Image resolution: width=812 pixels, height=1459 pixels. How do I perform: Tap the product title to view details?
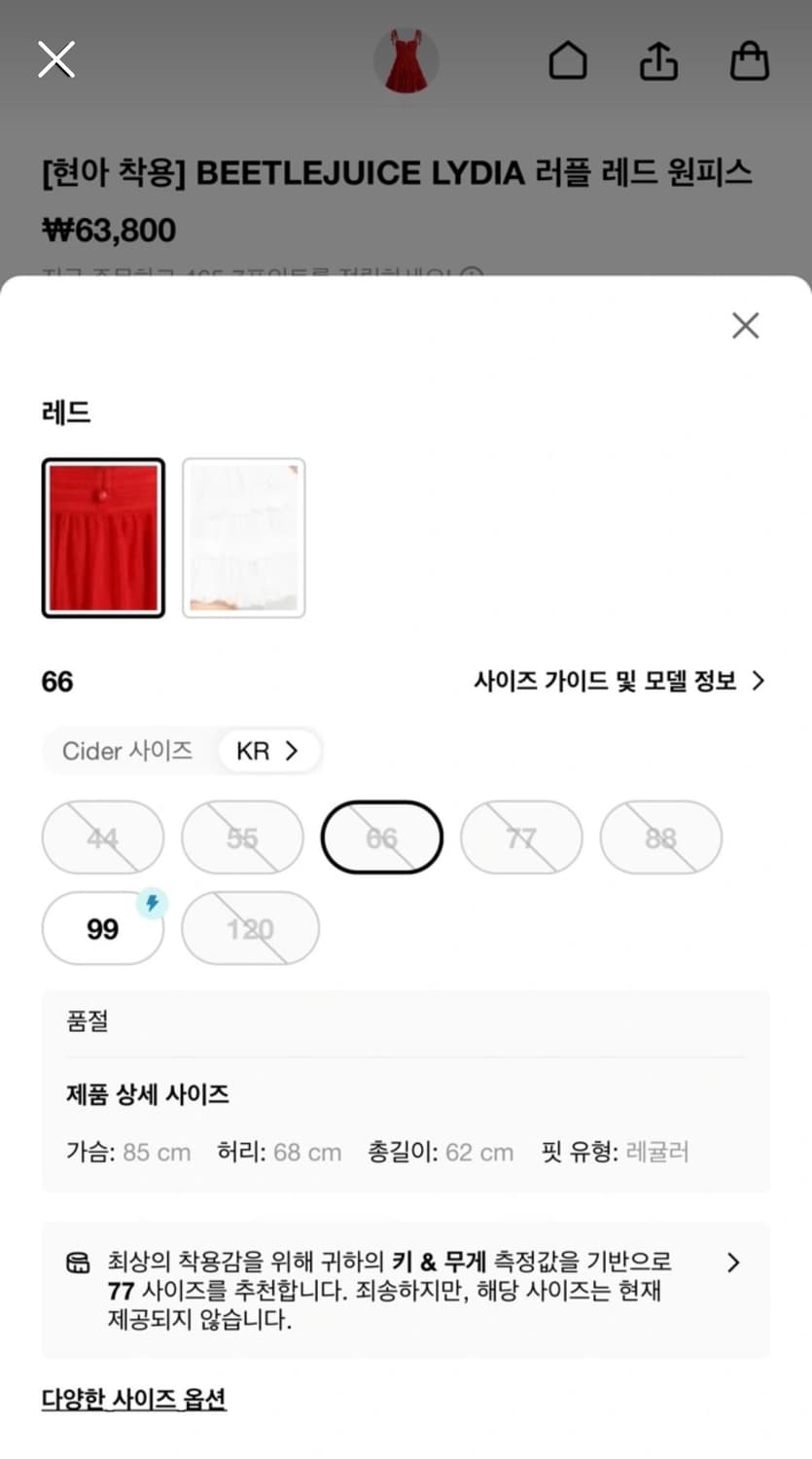(406, 171)
